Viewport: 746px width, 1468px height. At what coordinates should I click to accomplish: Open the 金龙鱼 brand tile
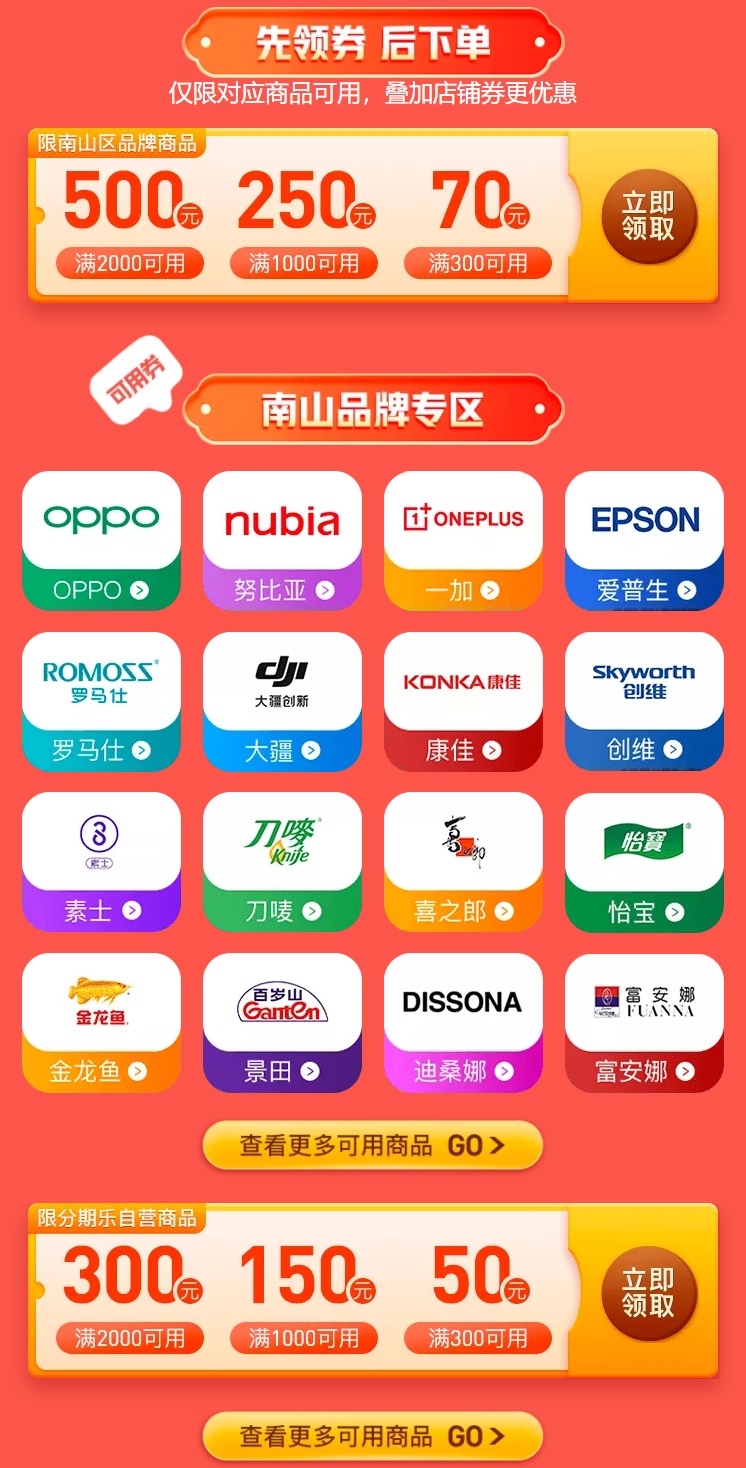tap(101, 1021)
